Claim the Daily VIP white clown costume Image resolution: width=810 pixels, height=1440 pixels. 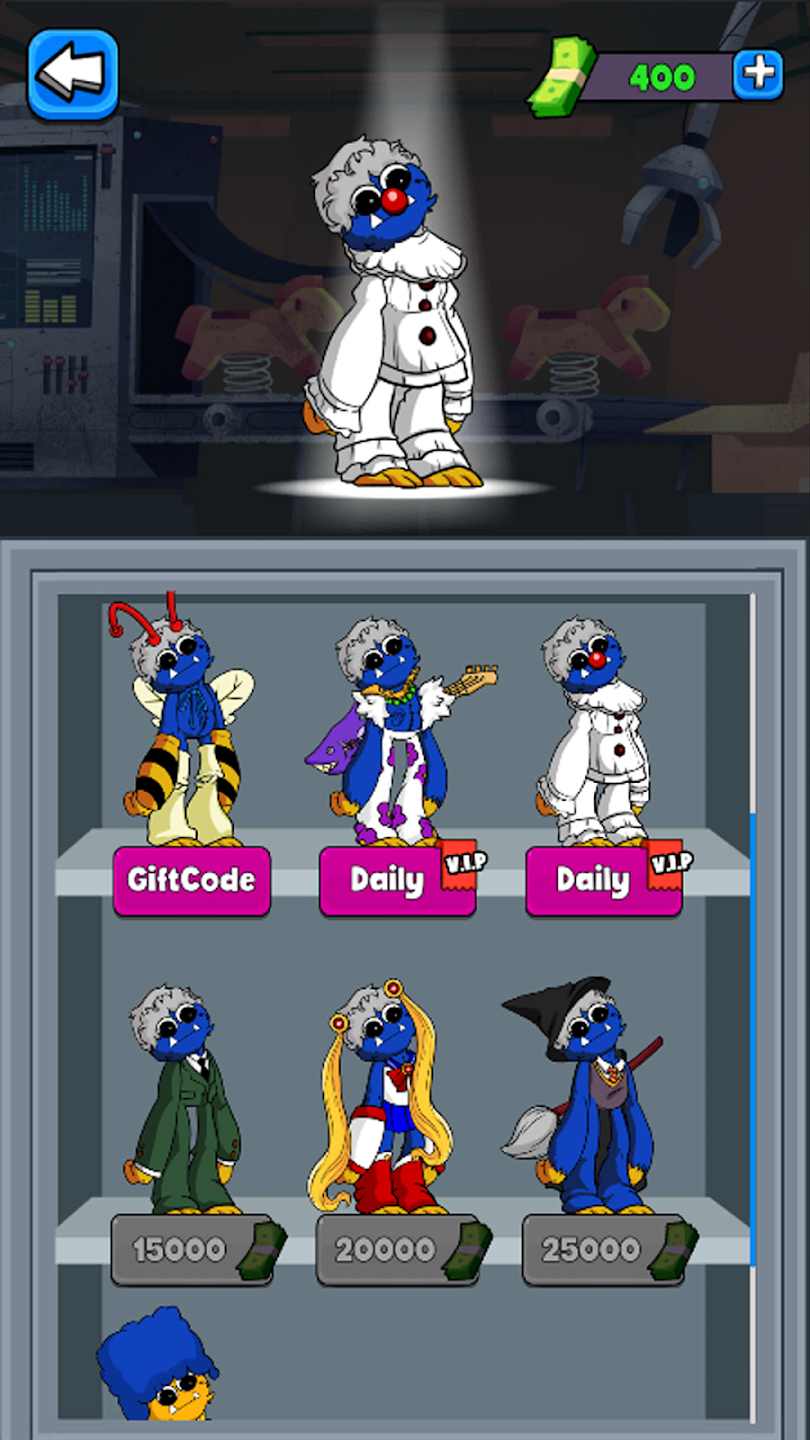click(603, 881)
